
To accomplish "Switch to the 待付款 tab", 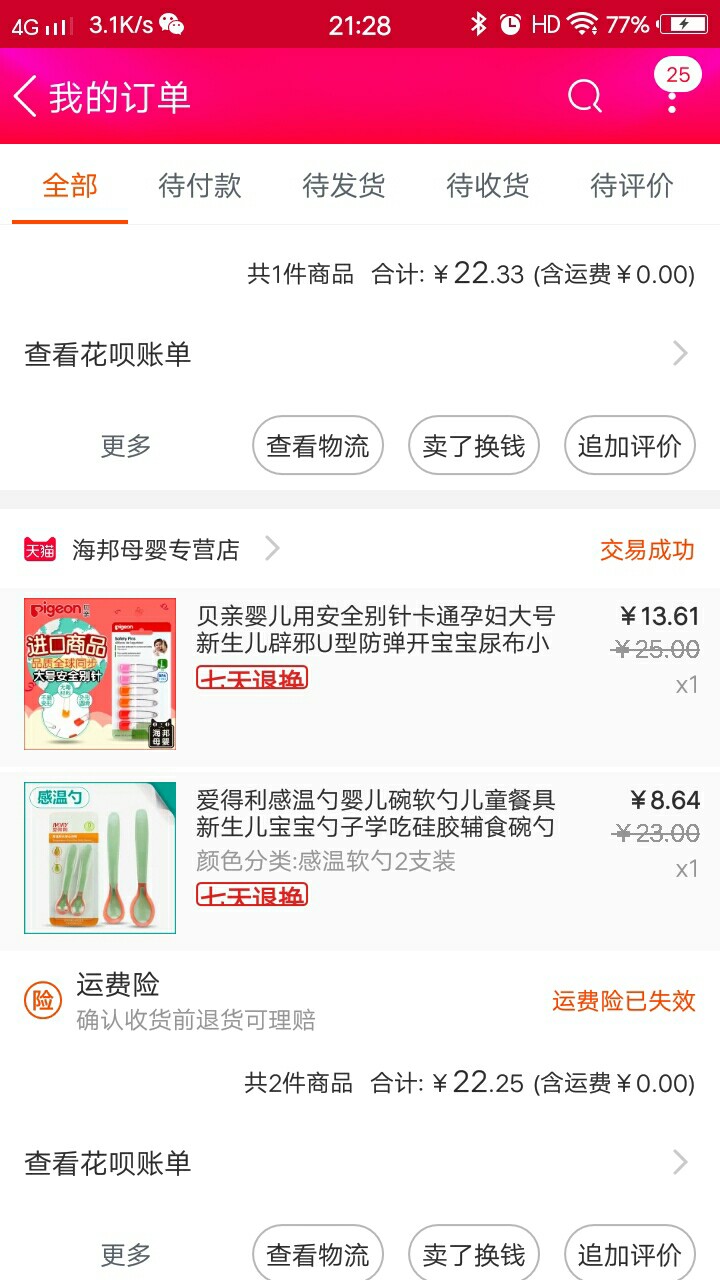I will pyautogui.click(x=200, y=185).
